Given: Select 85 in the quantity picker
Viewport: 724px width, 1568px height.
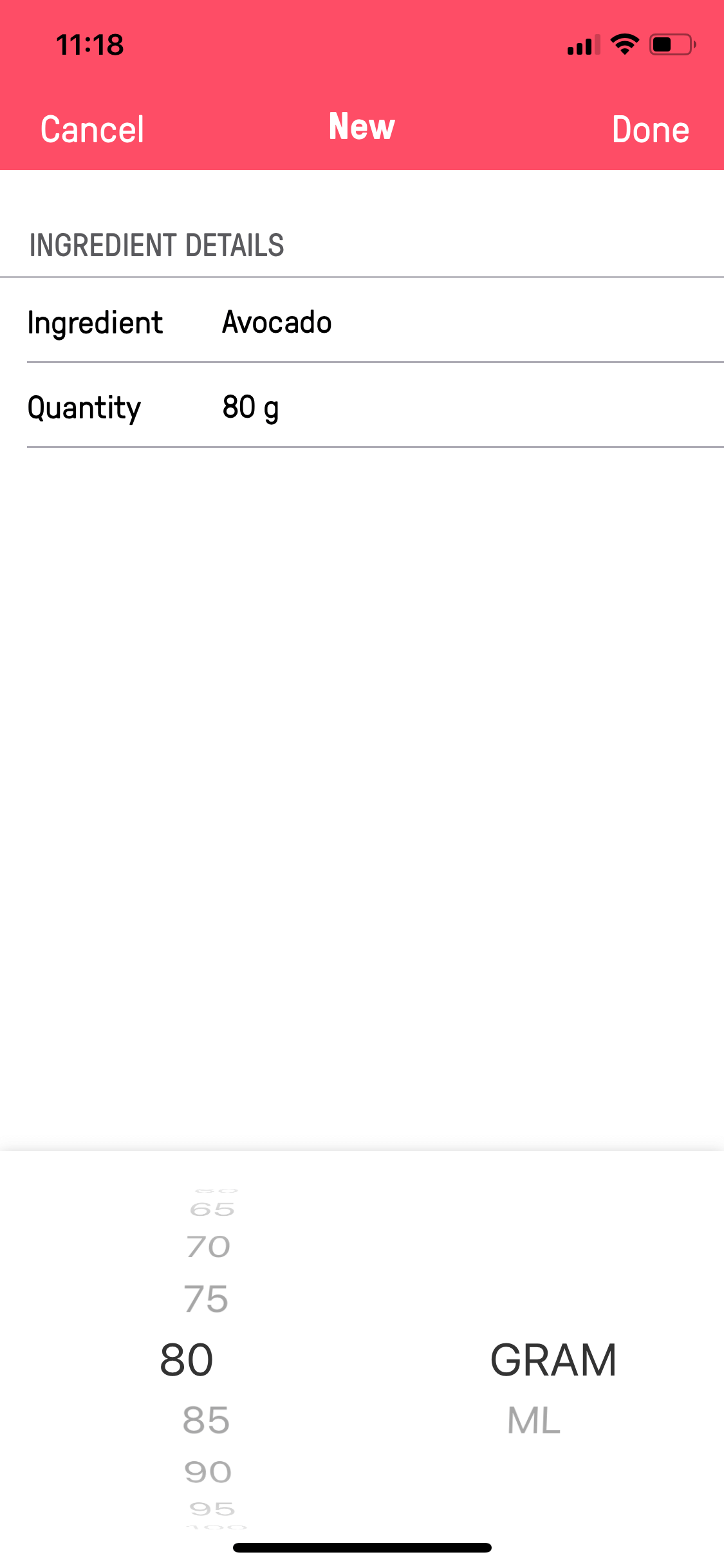Looking at the screenshot, I should [206, 1420].
